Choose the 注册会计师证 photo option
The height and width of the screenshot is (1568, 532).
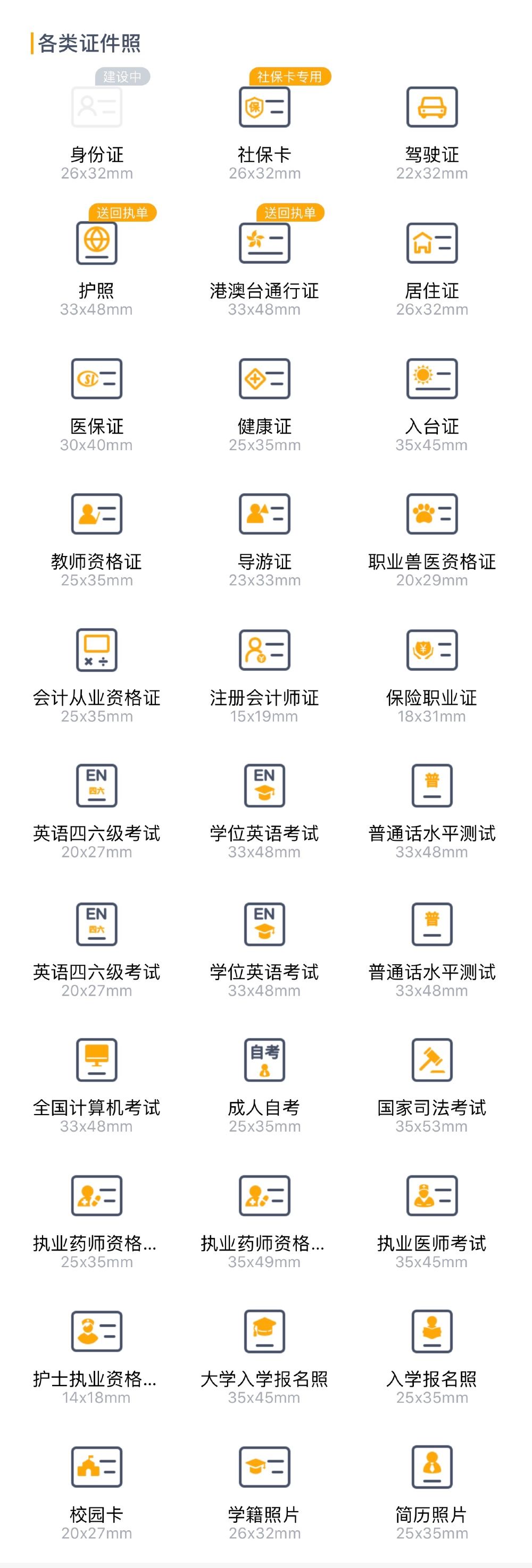(x=264, y=650)
